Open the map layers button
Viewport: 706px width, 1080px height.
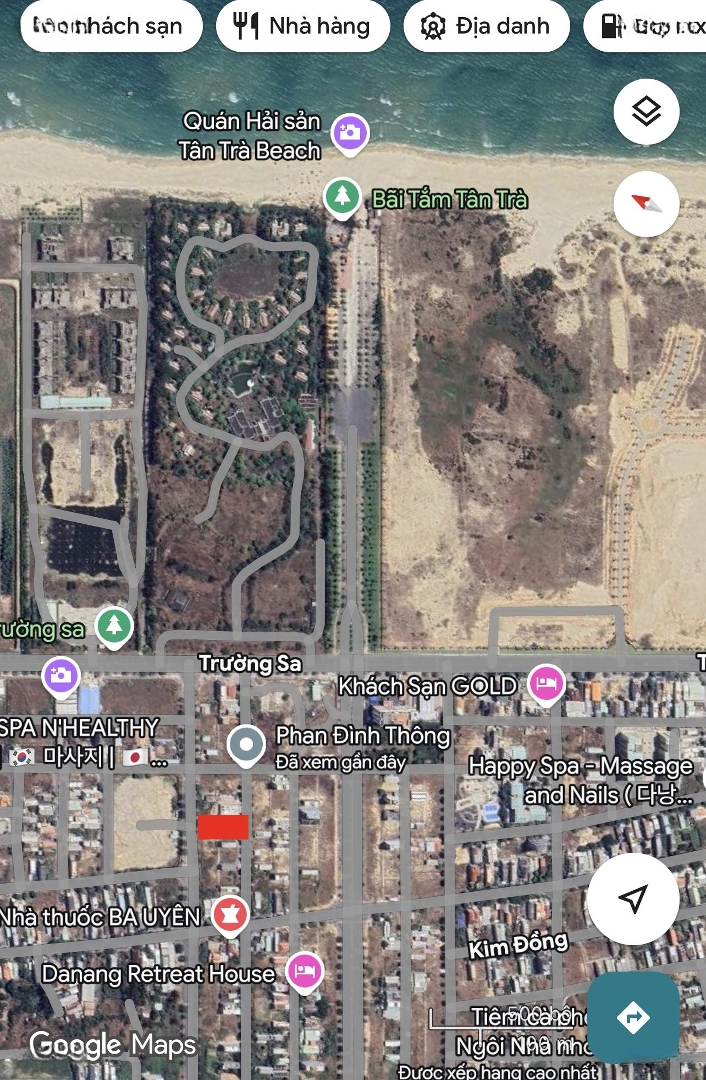click(647, 111)
